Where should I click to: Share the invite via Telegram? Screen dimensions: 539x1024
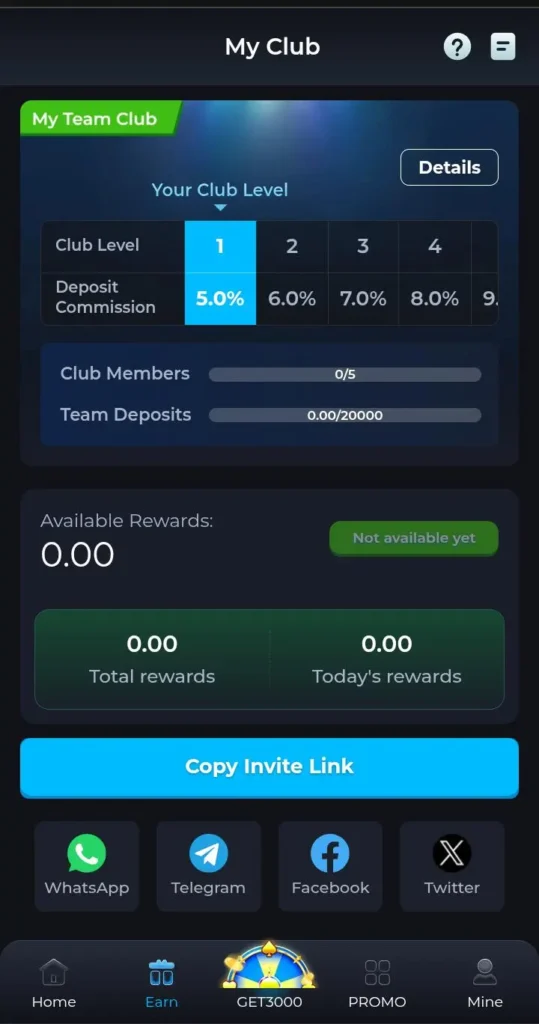[x=208, y=866]
